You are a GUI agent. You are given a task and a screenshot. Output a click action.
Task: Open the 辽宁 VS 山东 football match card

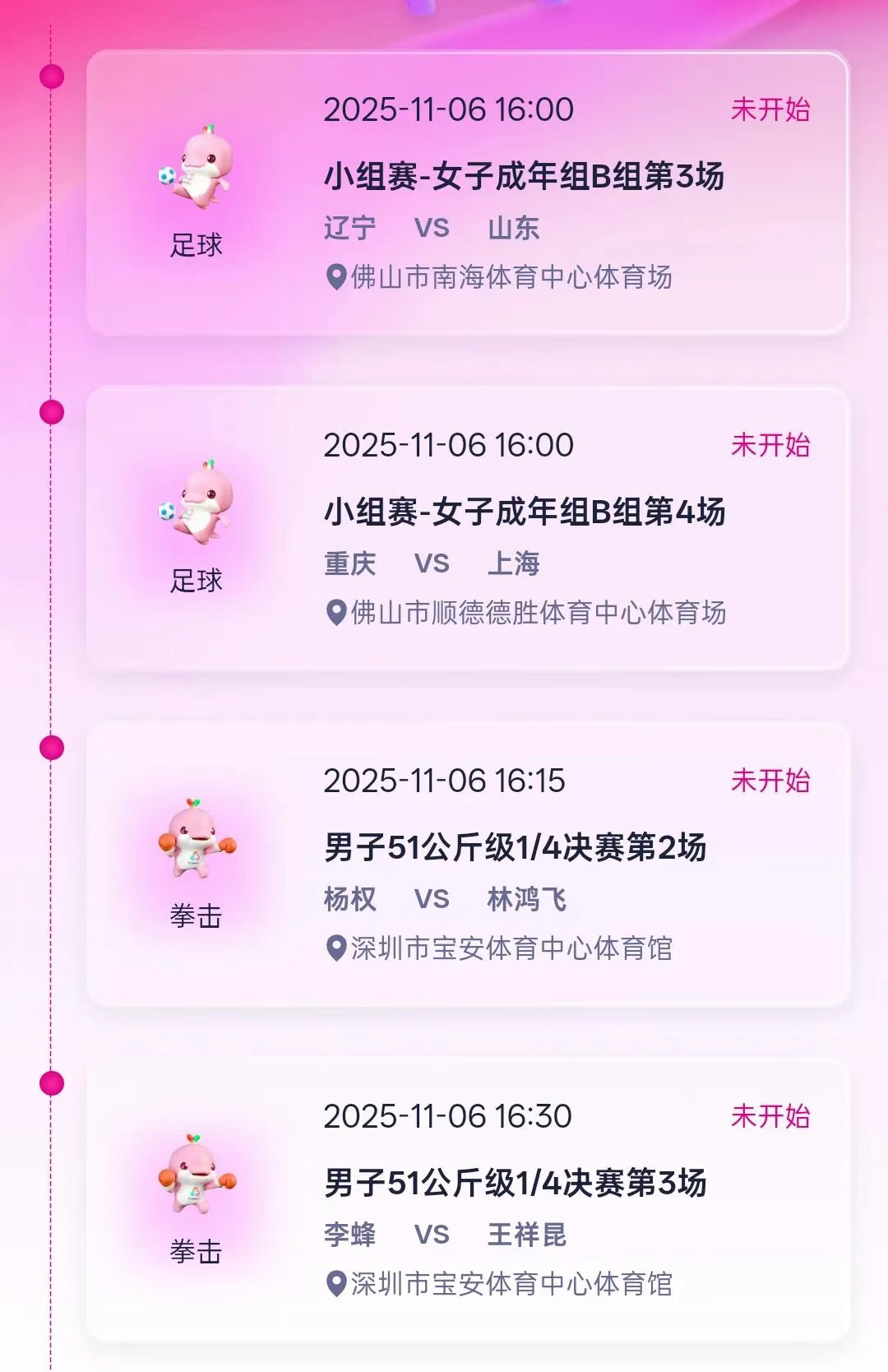coord(467,194)
